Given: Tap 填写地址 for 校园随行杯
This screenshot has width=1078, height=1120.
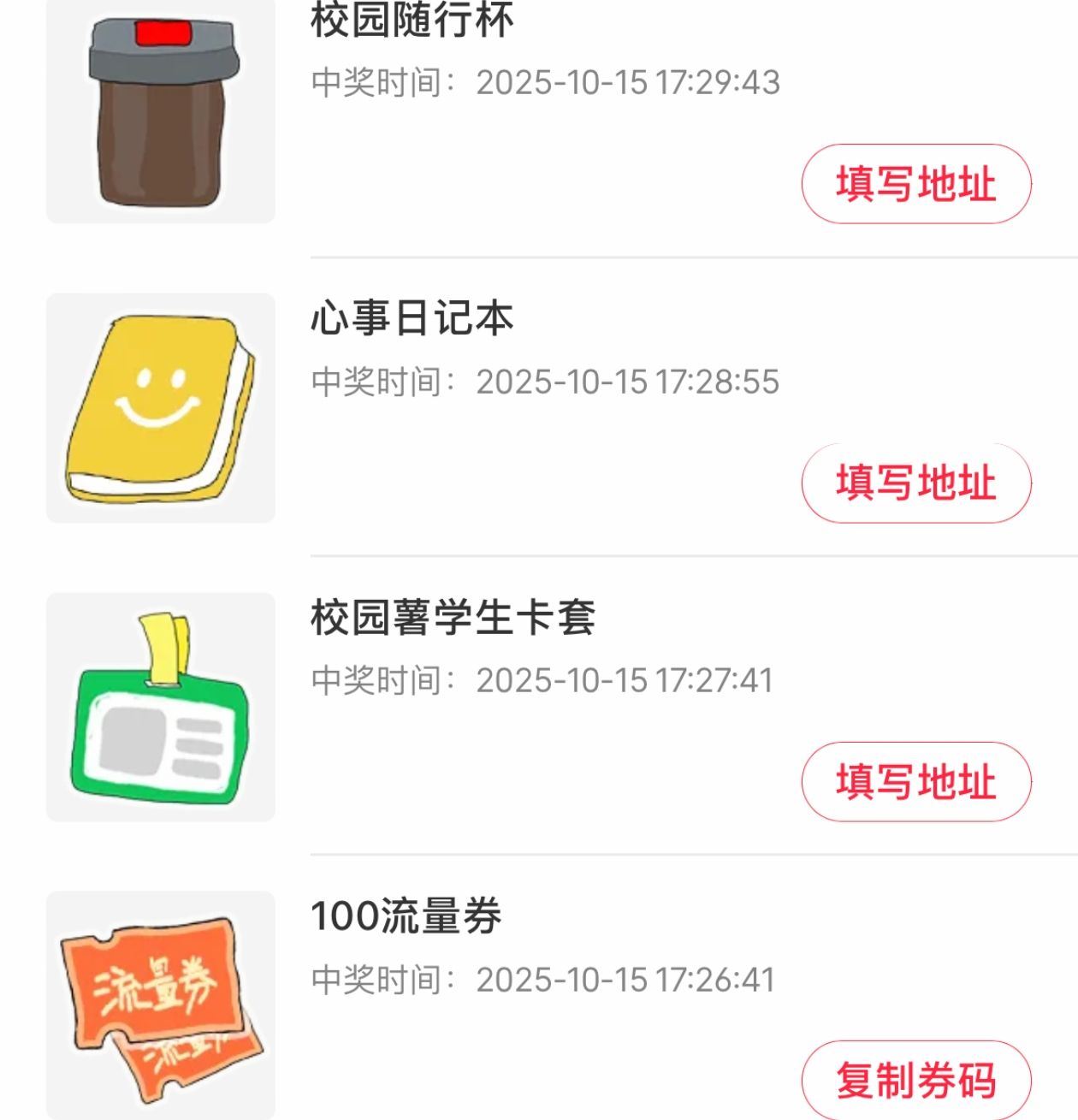Looking at the screenshot, I should point(915,184).
